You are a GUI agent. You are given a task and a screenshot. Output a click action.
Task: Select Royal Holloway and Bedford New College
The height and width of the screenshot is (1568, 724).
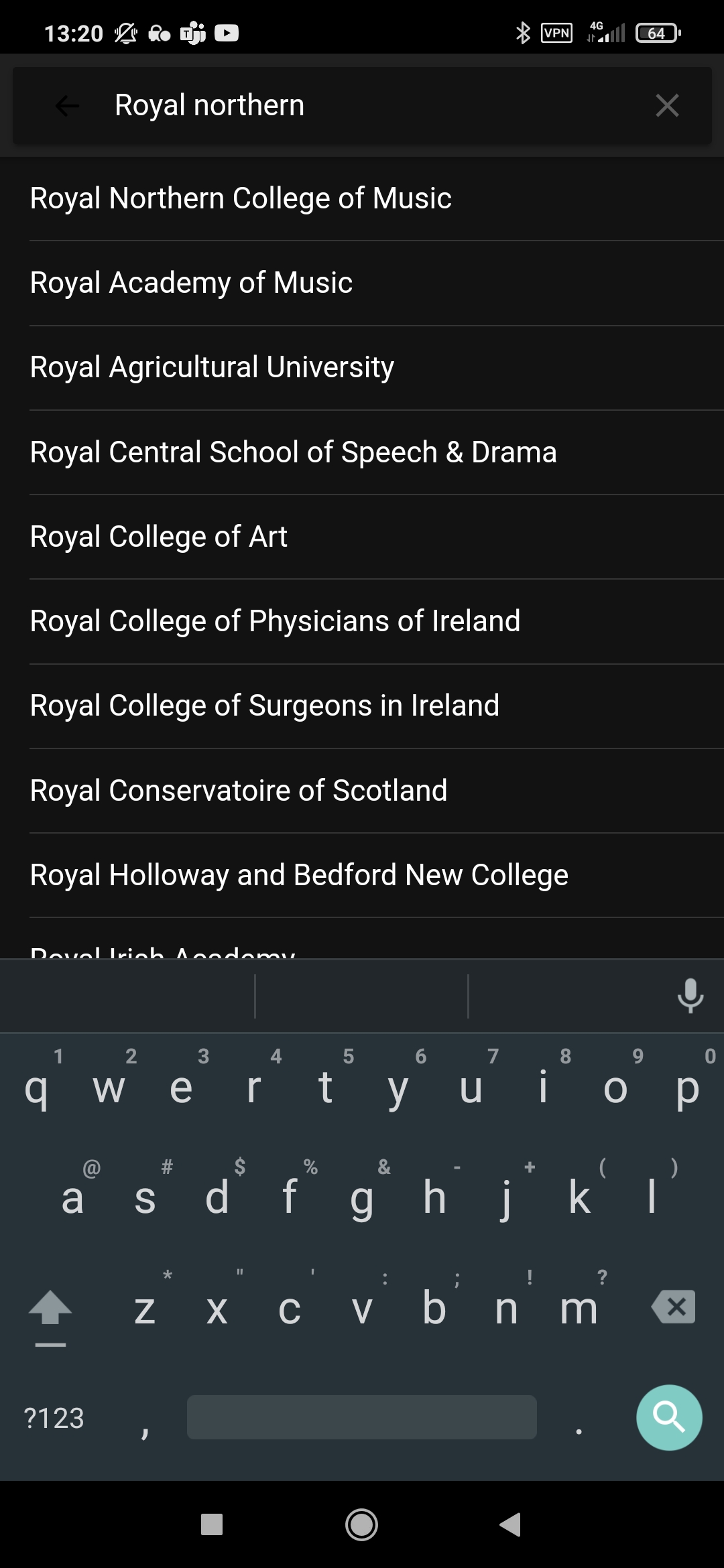tap(299, 875)
